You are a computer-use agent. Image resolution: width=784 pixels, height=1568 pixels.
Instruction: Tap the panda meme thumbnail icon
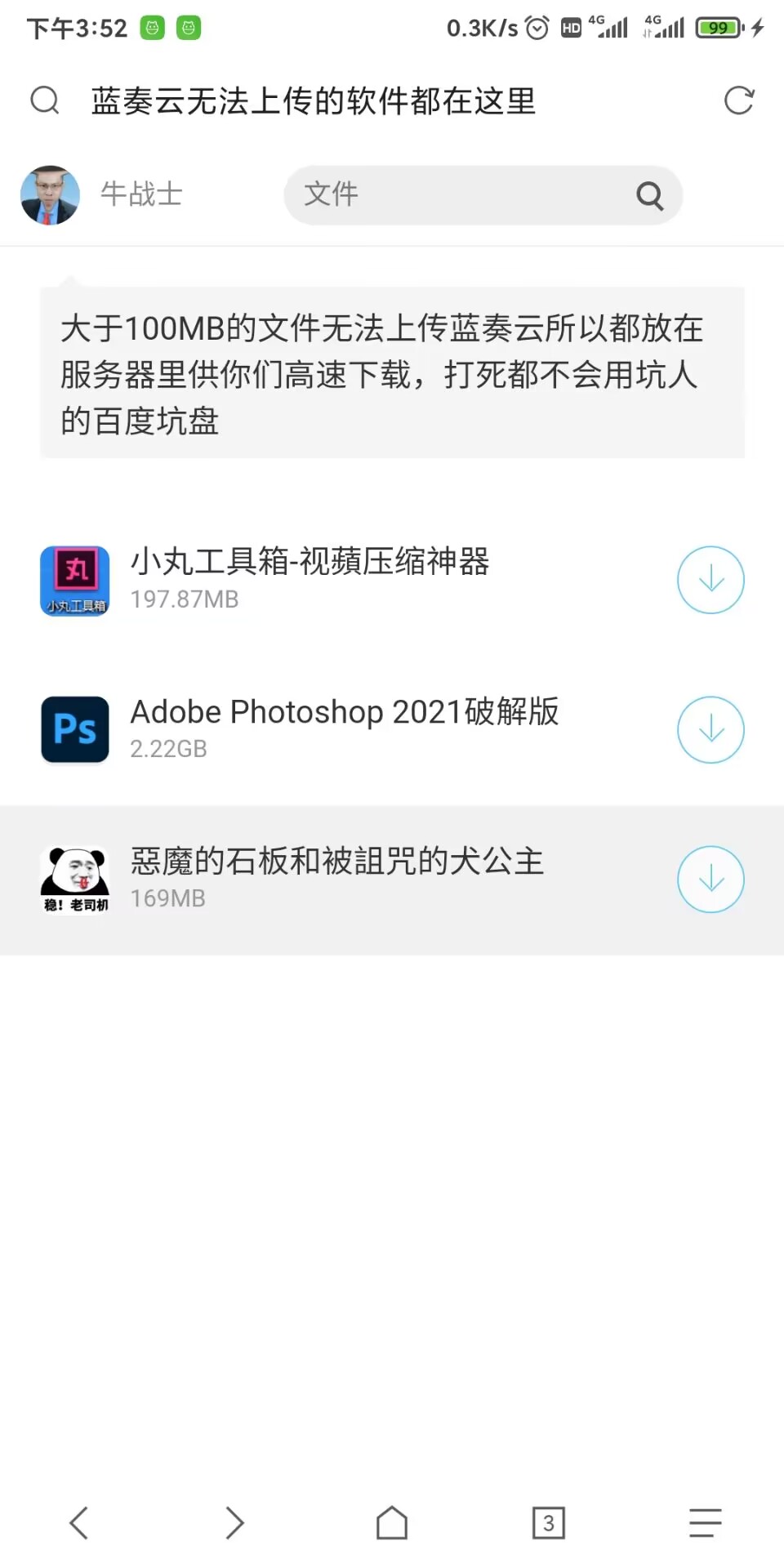click(x=74, y=878)
